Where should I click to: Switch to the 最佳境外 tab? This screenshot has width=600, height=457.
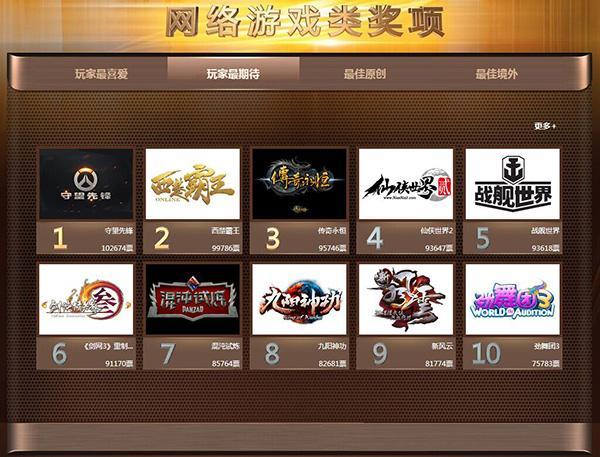point(496,74)
